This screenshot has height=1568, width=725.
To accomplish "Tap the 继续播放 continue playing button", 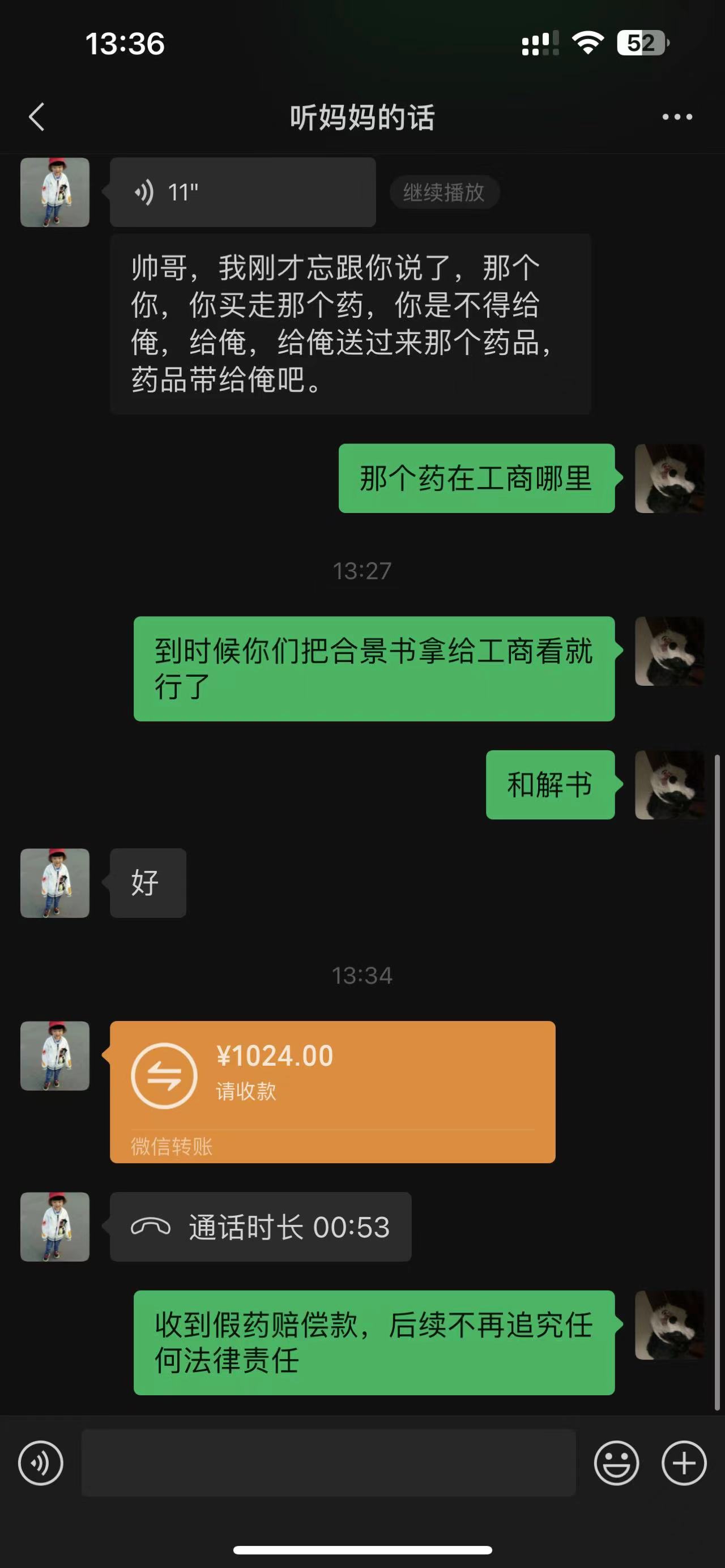I will 443,193.
